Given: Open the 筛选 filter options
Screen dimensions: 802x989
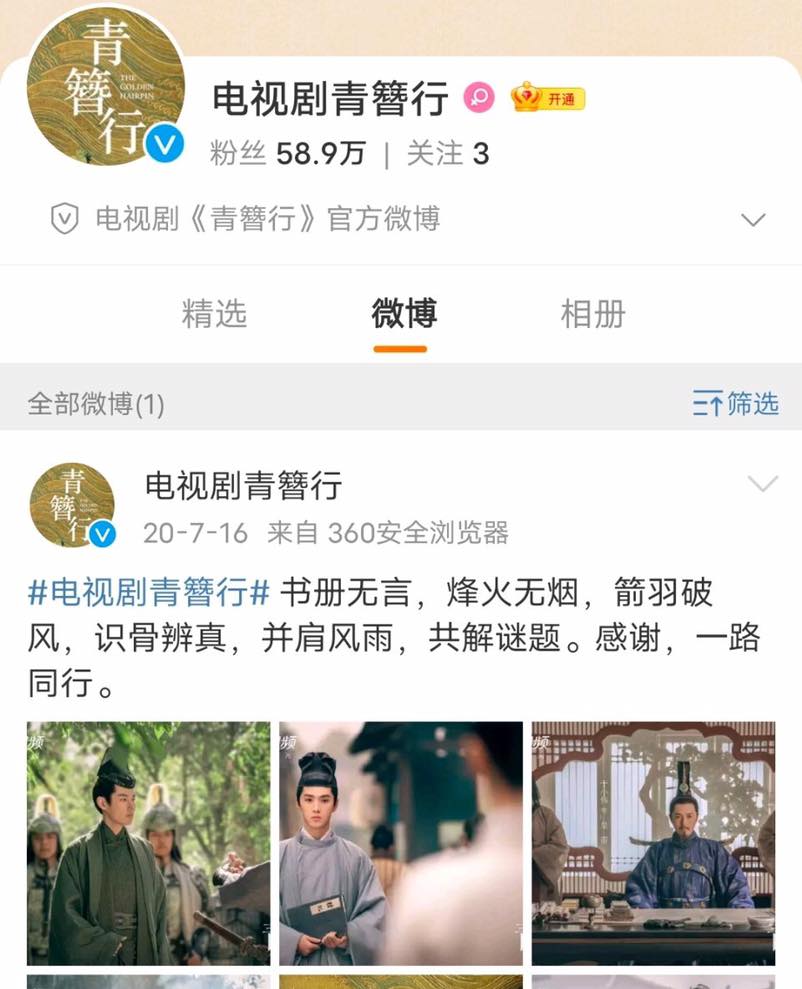Looking at the screenshot, I should [x=736, y=404].
